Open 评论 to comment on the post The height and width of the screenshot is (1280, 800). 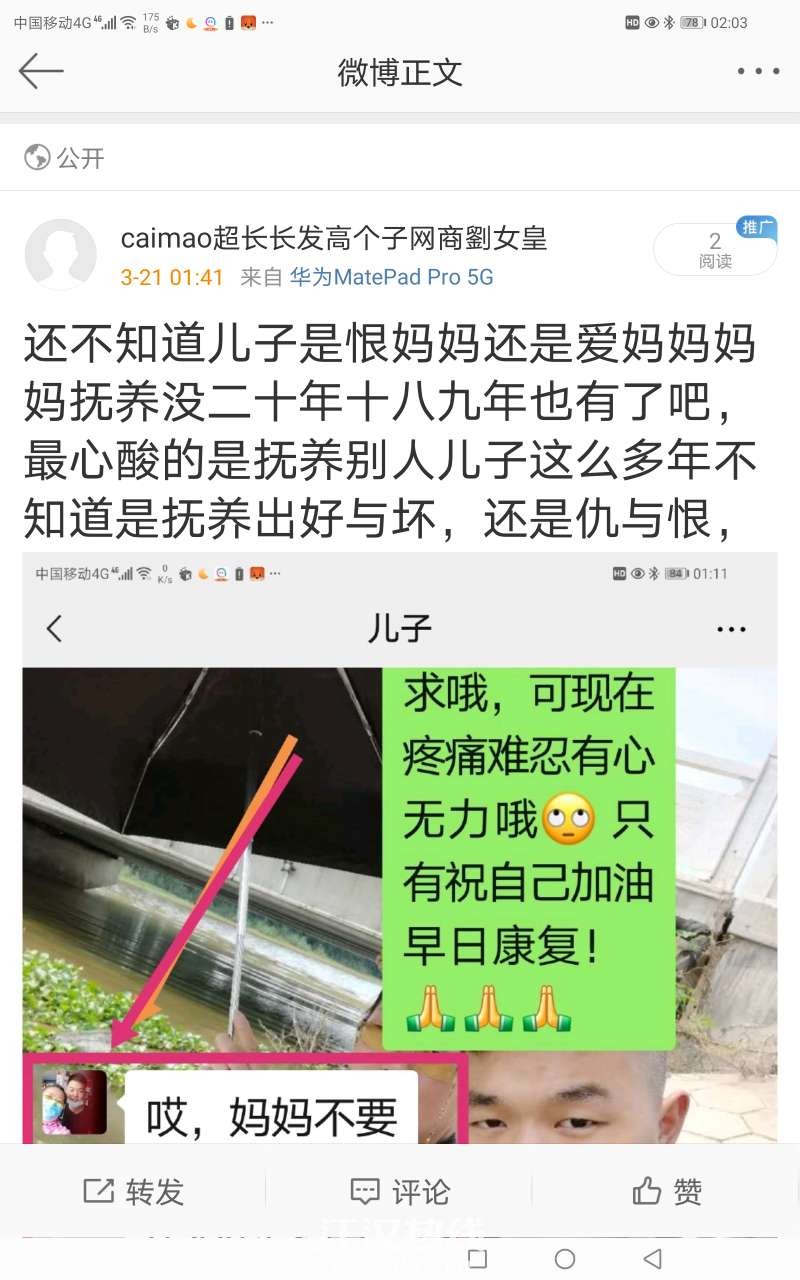click(400, 1191)
